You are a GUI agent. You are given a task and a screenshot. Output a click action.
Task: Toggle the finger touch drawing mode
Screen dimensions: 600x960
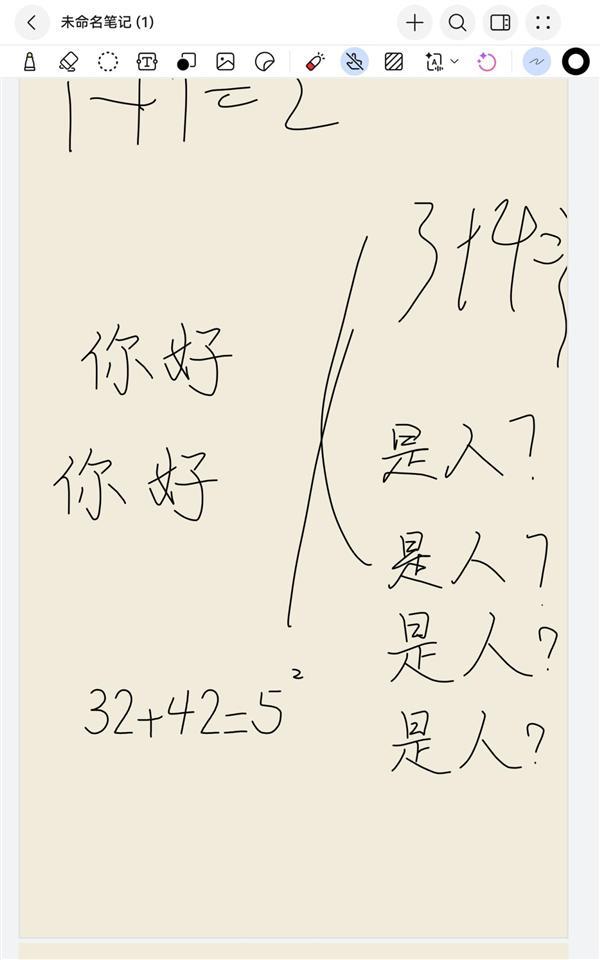tap(354, 62)
